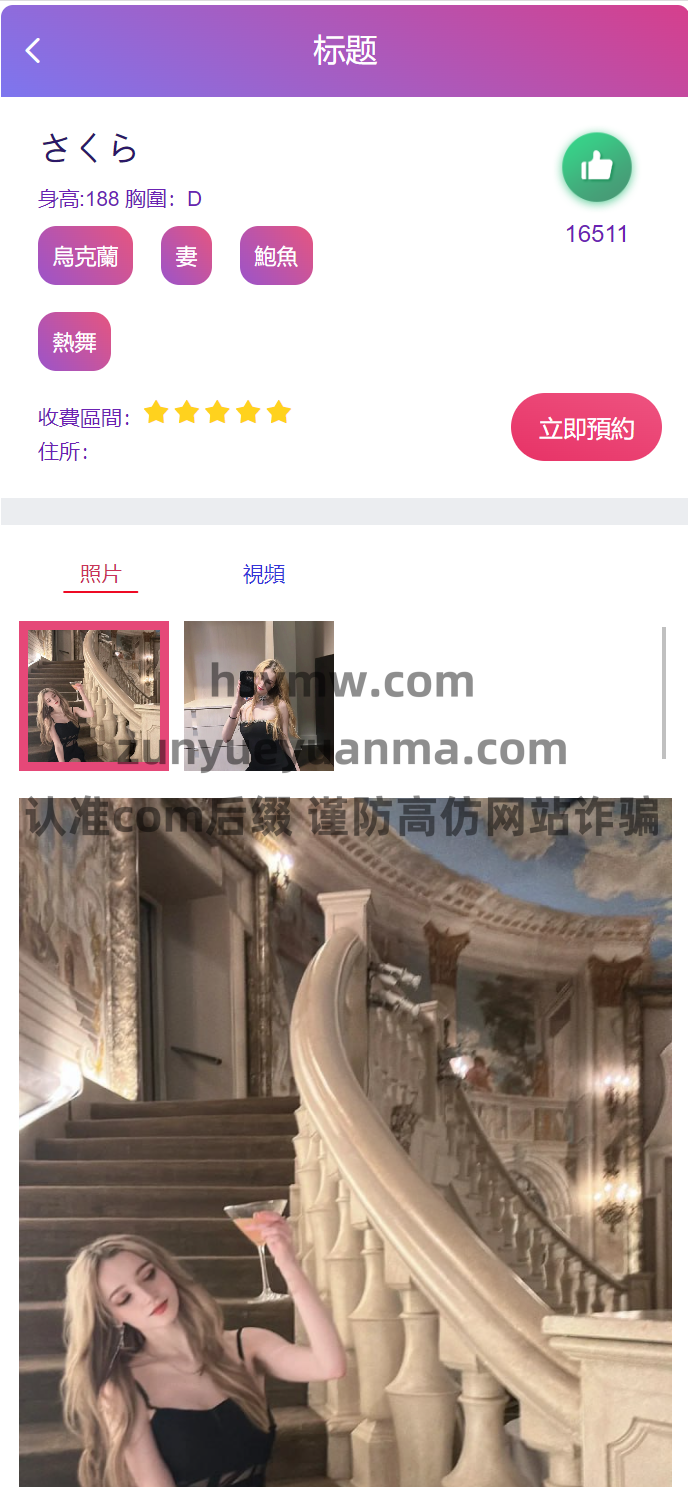Choose the 熱舞 tag chip
The width and height of the screenshot is (688, 1491).
[74, 342]
